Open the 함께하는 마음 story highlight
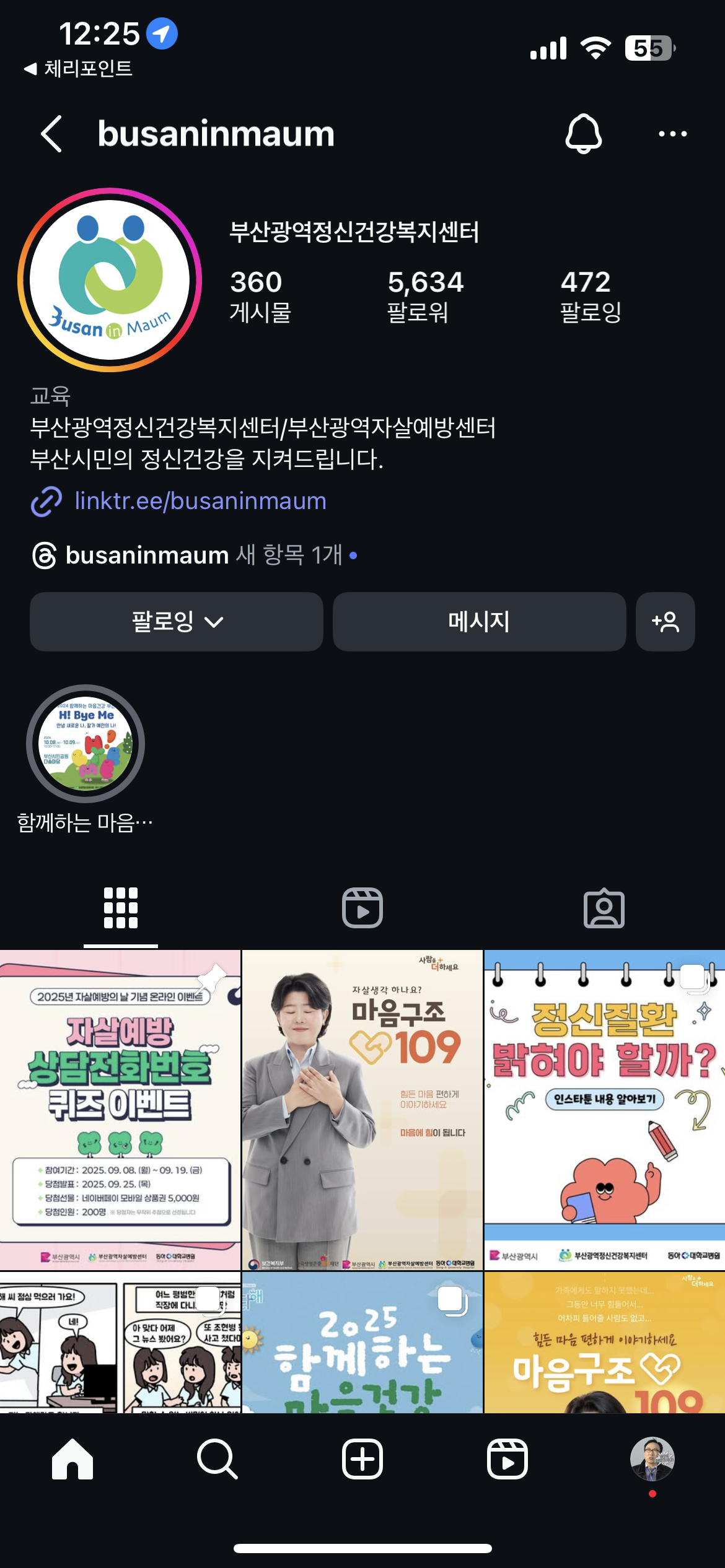The height and width of the screenshot is (1568, 725). [86, 744]
